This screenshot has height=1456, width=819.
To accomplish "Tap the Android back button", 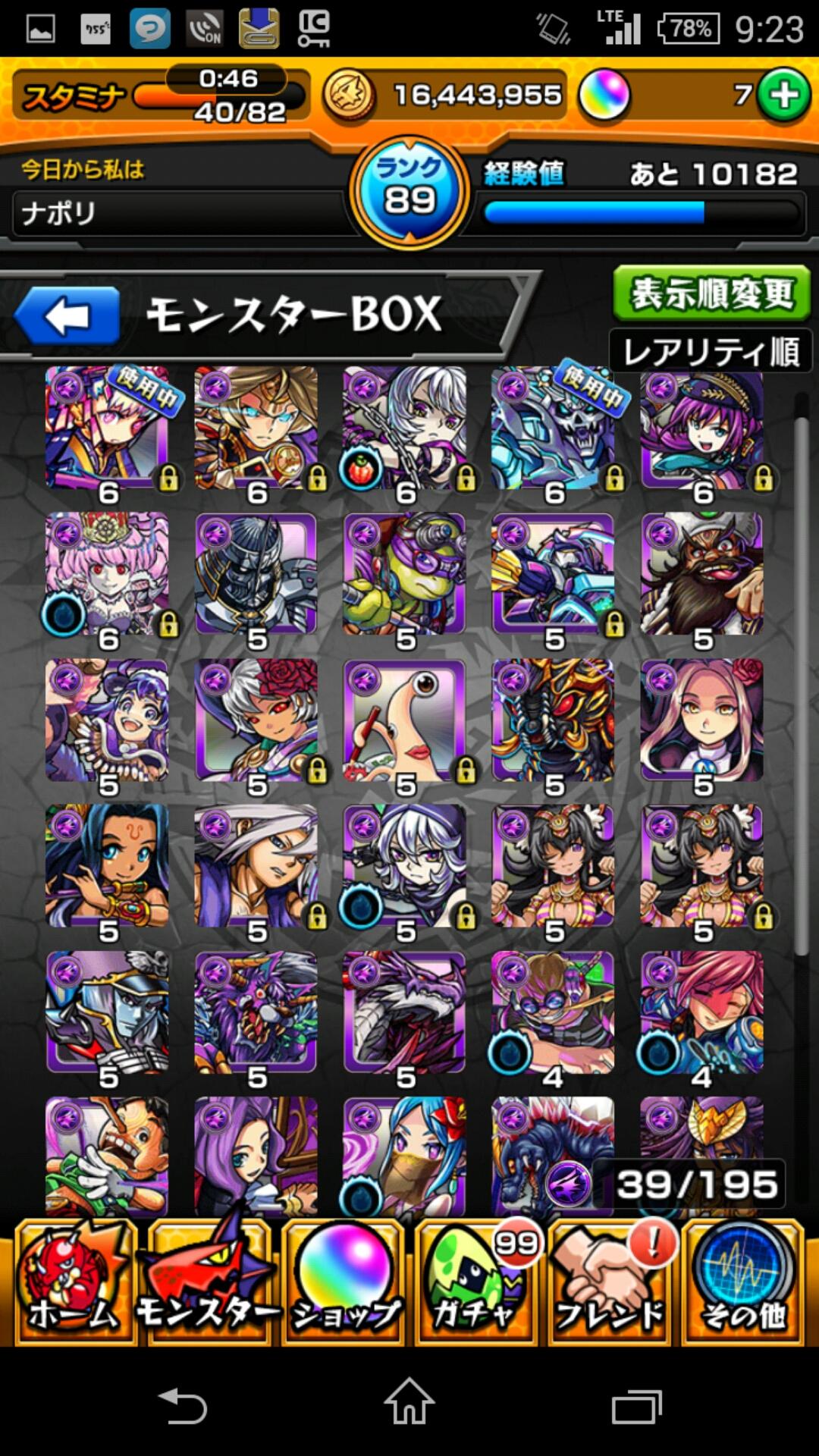I will tap(182, 1405).
